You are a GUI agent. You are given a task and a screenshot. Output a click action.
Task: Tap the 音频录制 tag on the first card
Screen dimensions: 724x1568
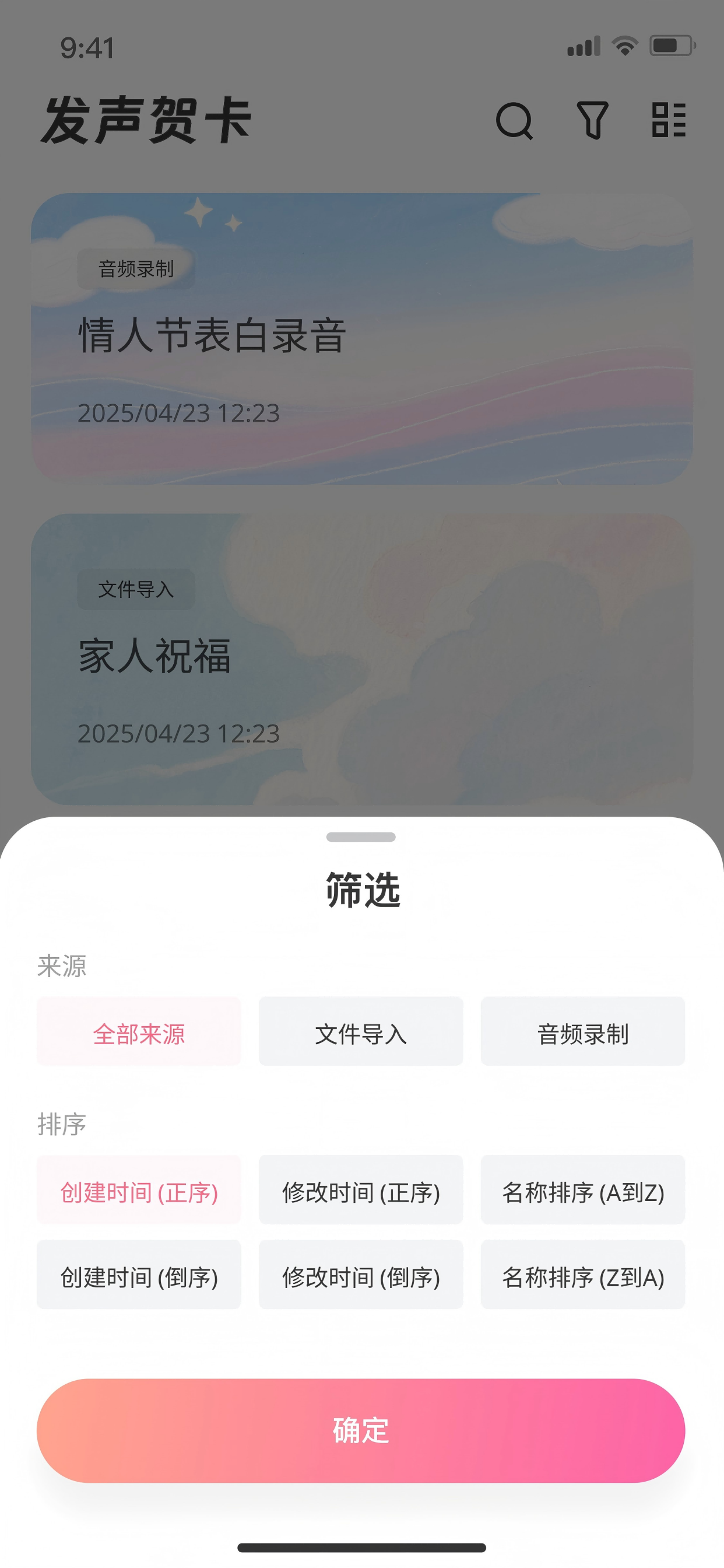[135, 267]
